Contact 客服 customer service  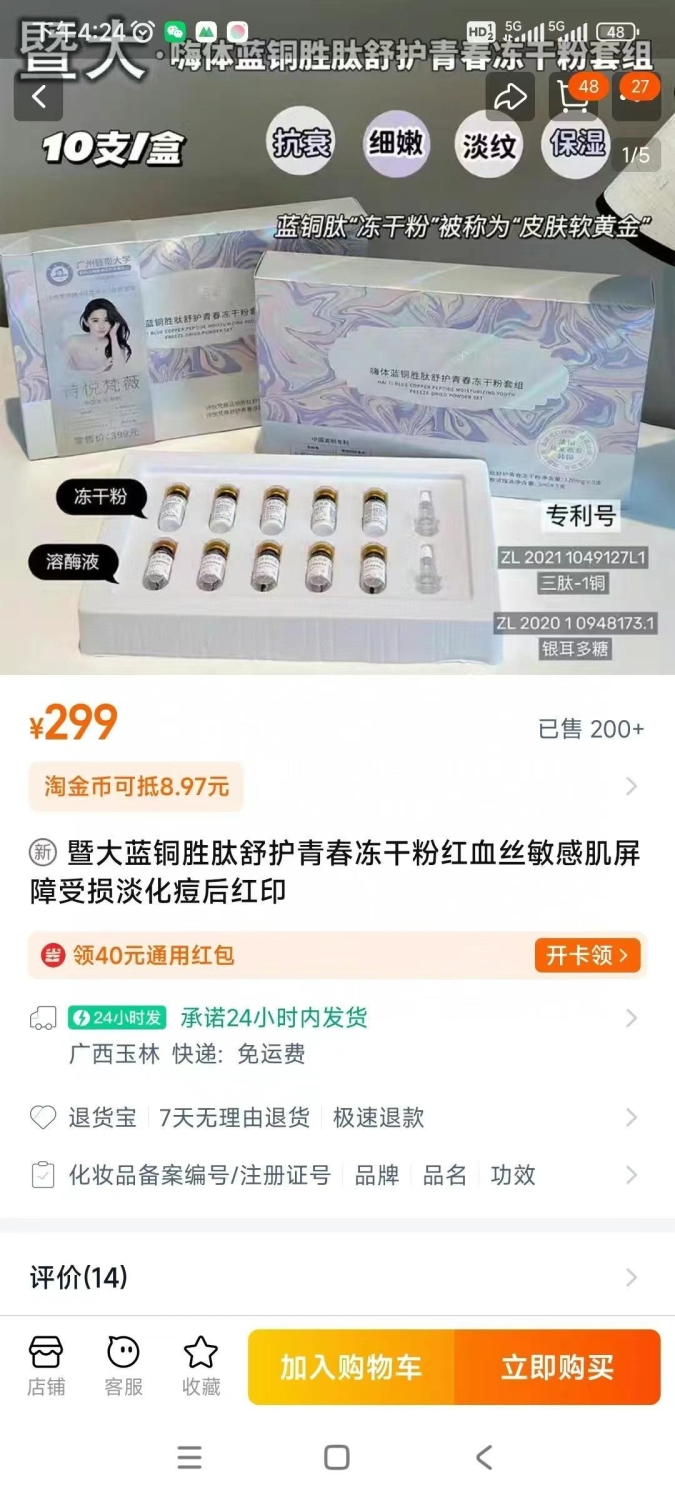pyautogui.click(x=123, y=1366)
